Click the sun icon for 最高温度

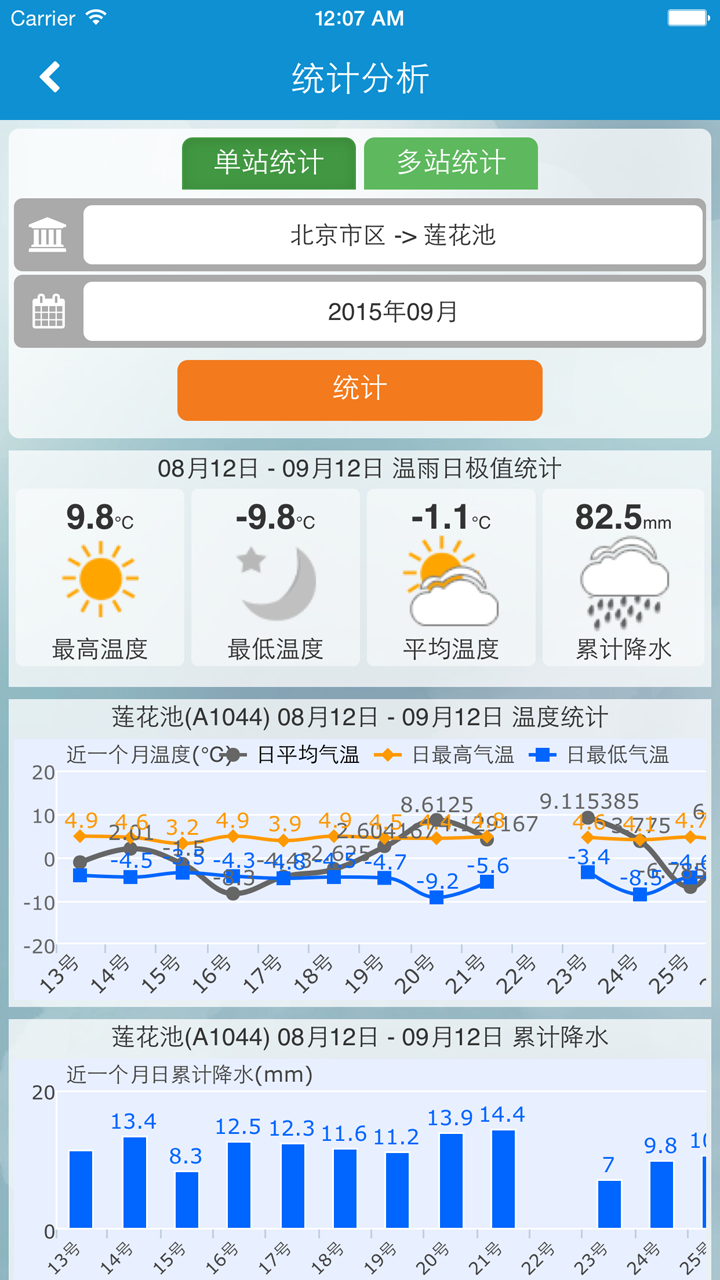98,577
